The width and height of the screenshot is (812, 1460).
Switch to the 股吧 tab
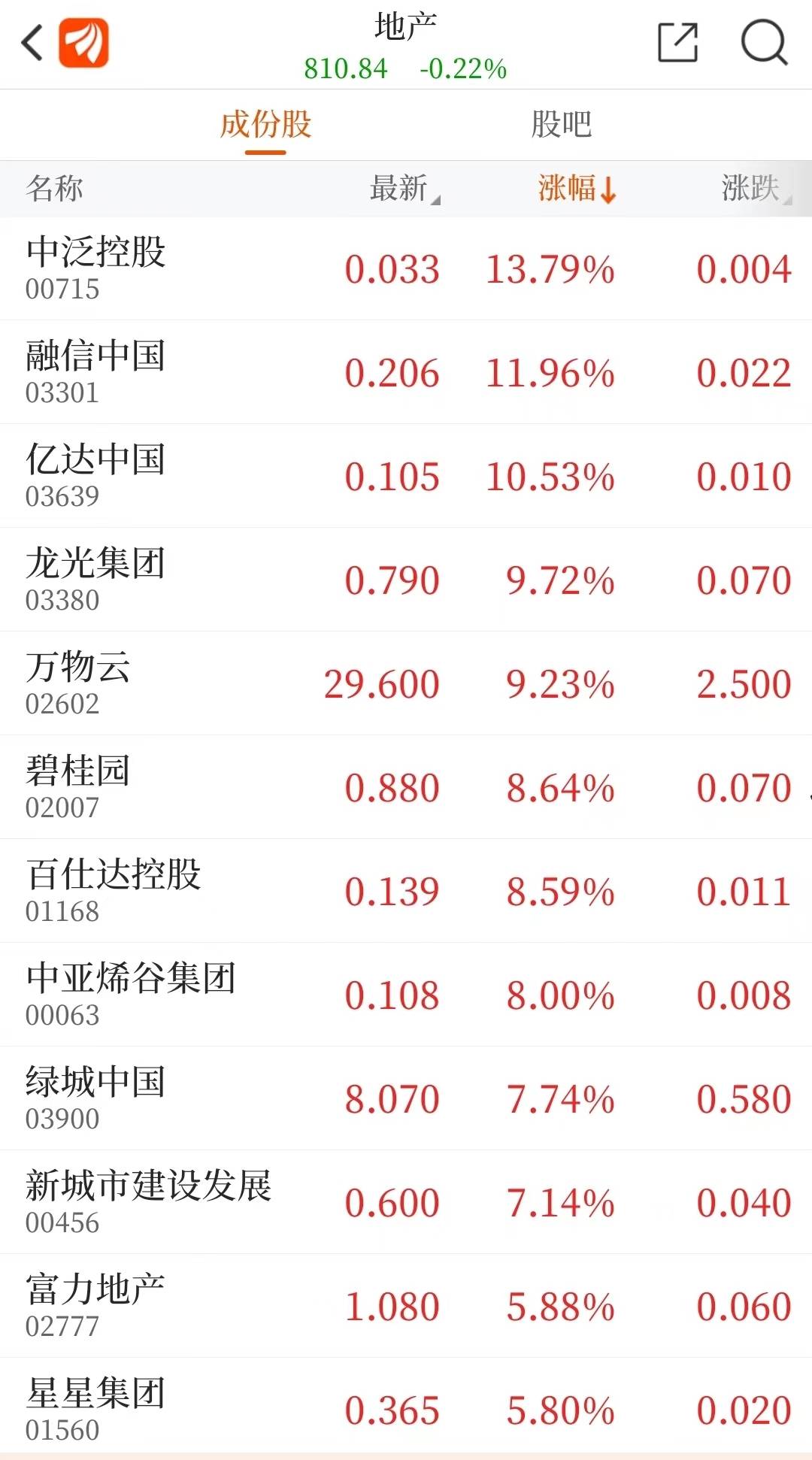point(561,125)
